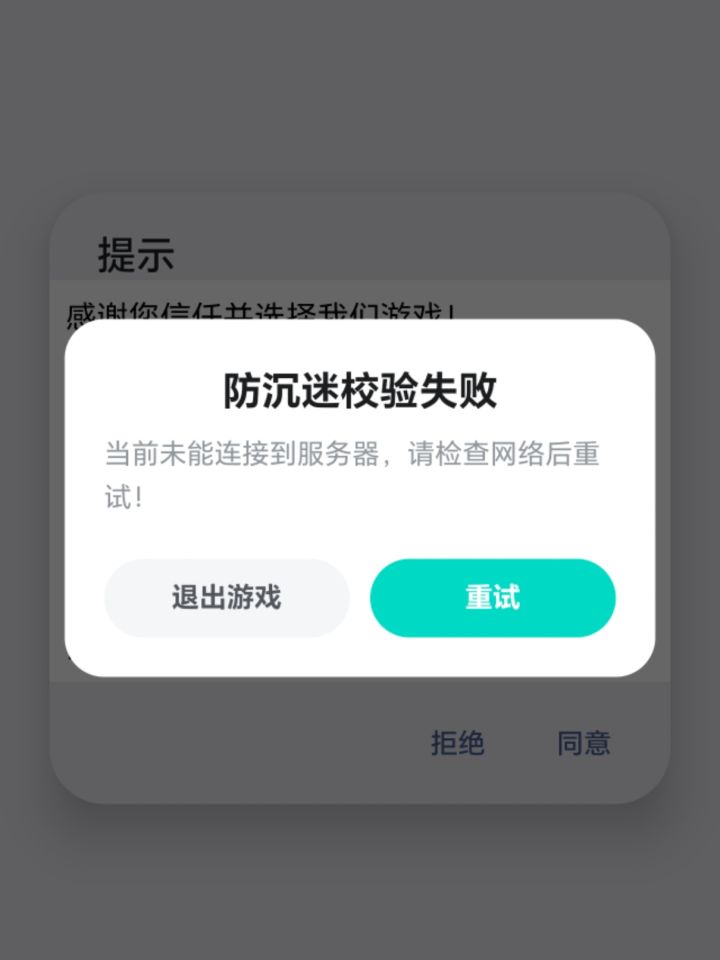Viewport: 720px width, 960px height.
Task: Click the white popup card area
Action: (360, 530)
